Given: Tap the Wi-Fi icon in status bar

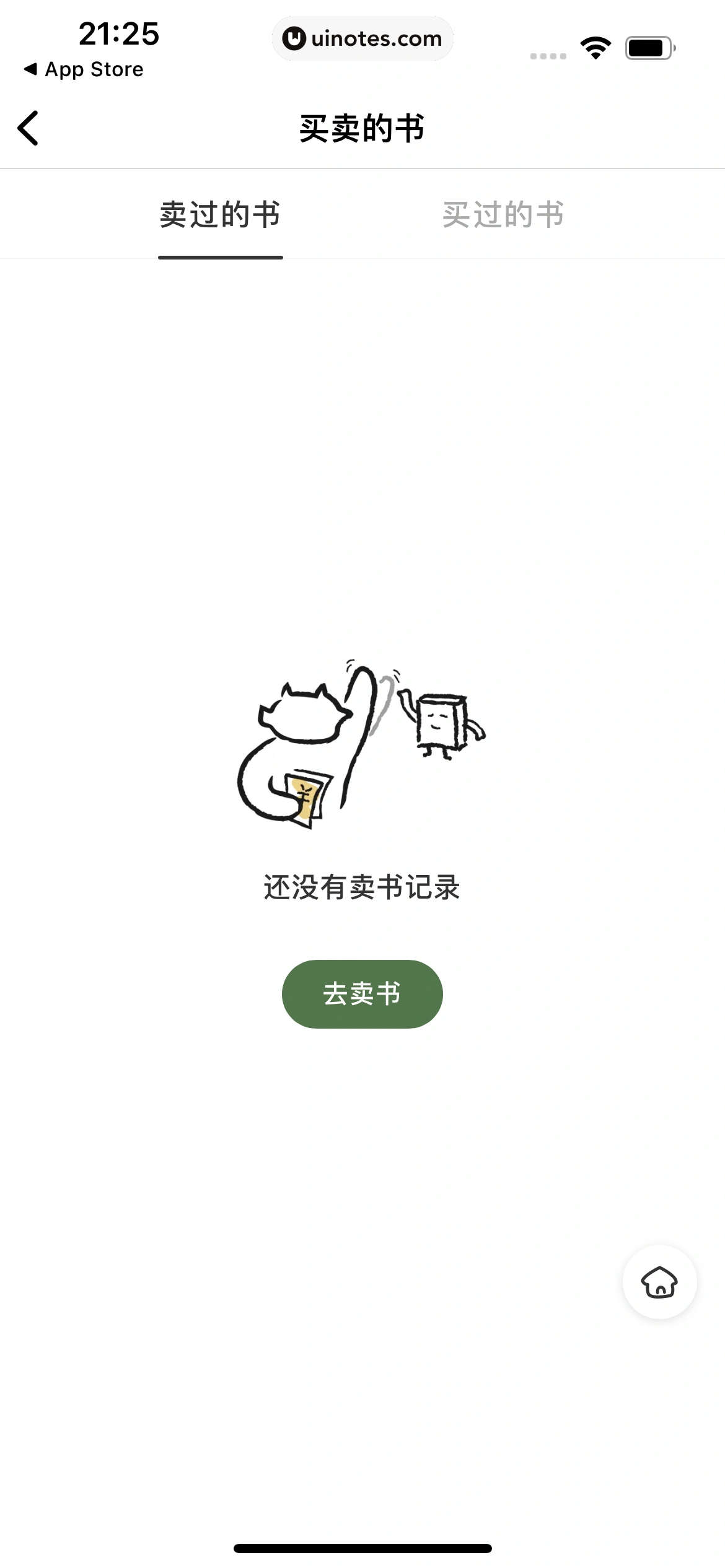Looking at the screenshot, I should pyautogui.click(x=597, y=46).
